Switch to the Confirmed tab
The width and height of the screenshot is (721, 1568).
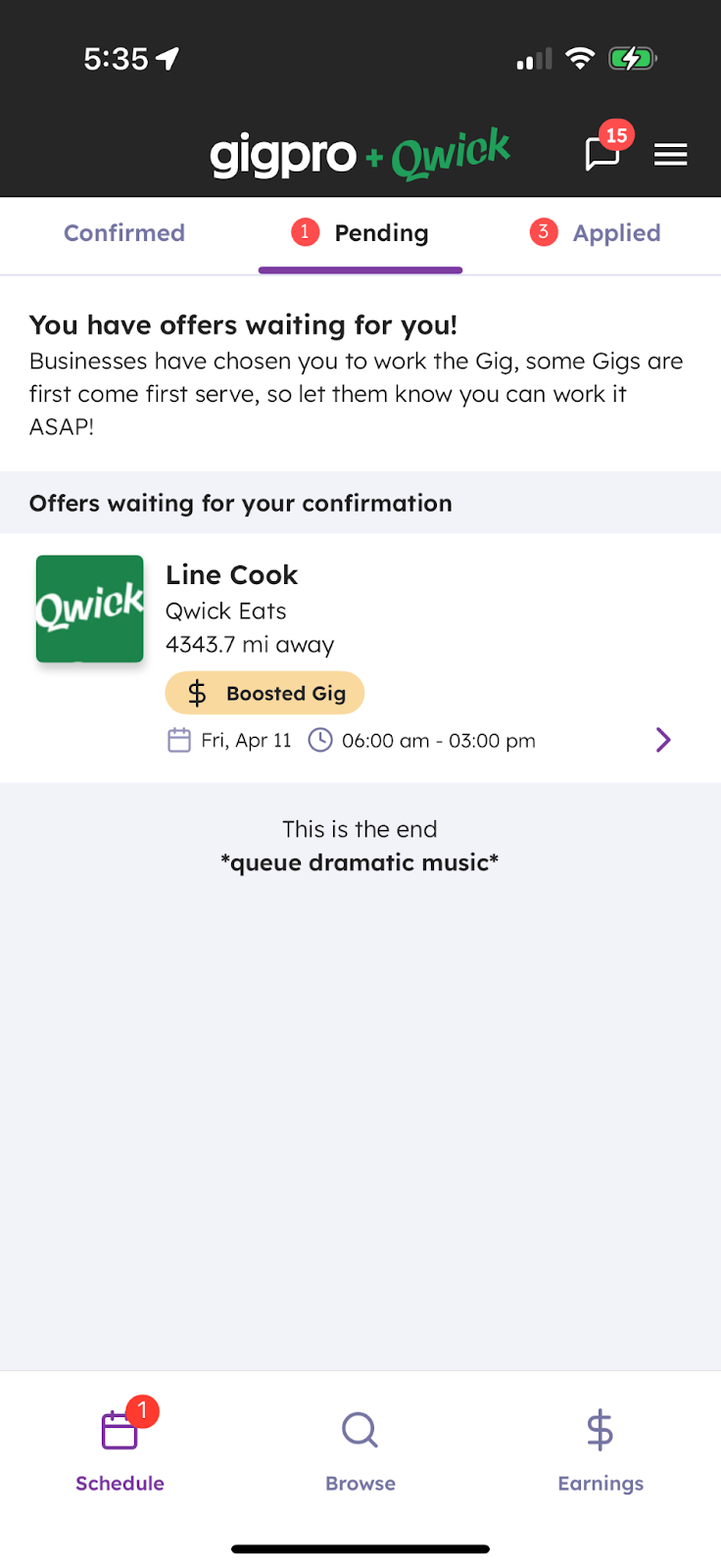click(x=124, y=233)
